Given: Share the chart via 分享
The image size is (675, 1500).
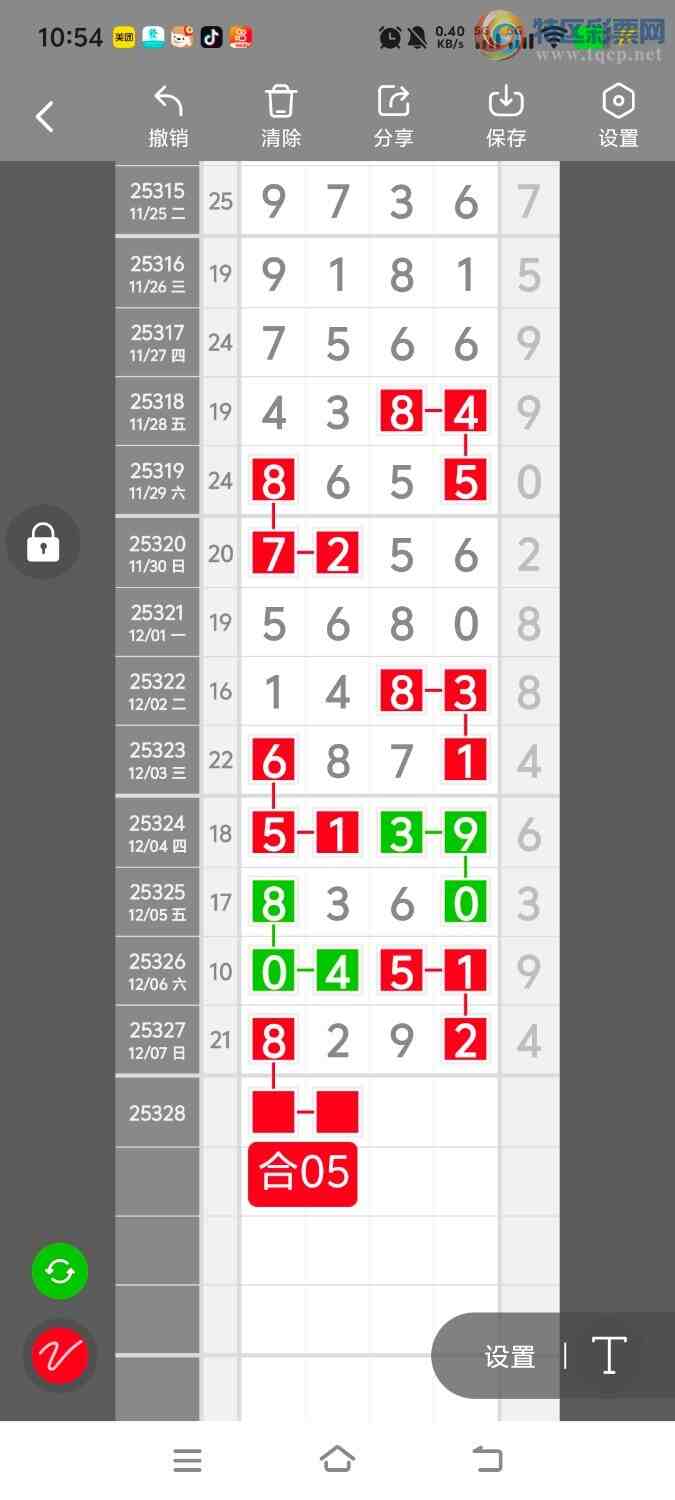Looking at the screenshot, I should tap(394, 117).
